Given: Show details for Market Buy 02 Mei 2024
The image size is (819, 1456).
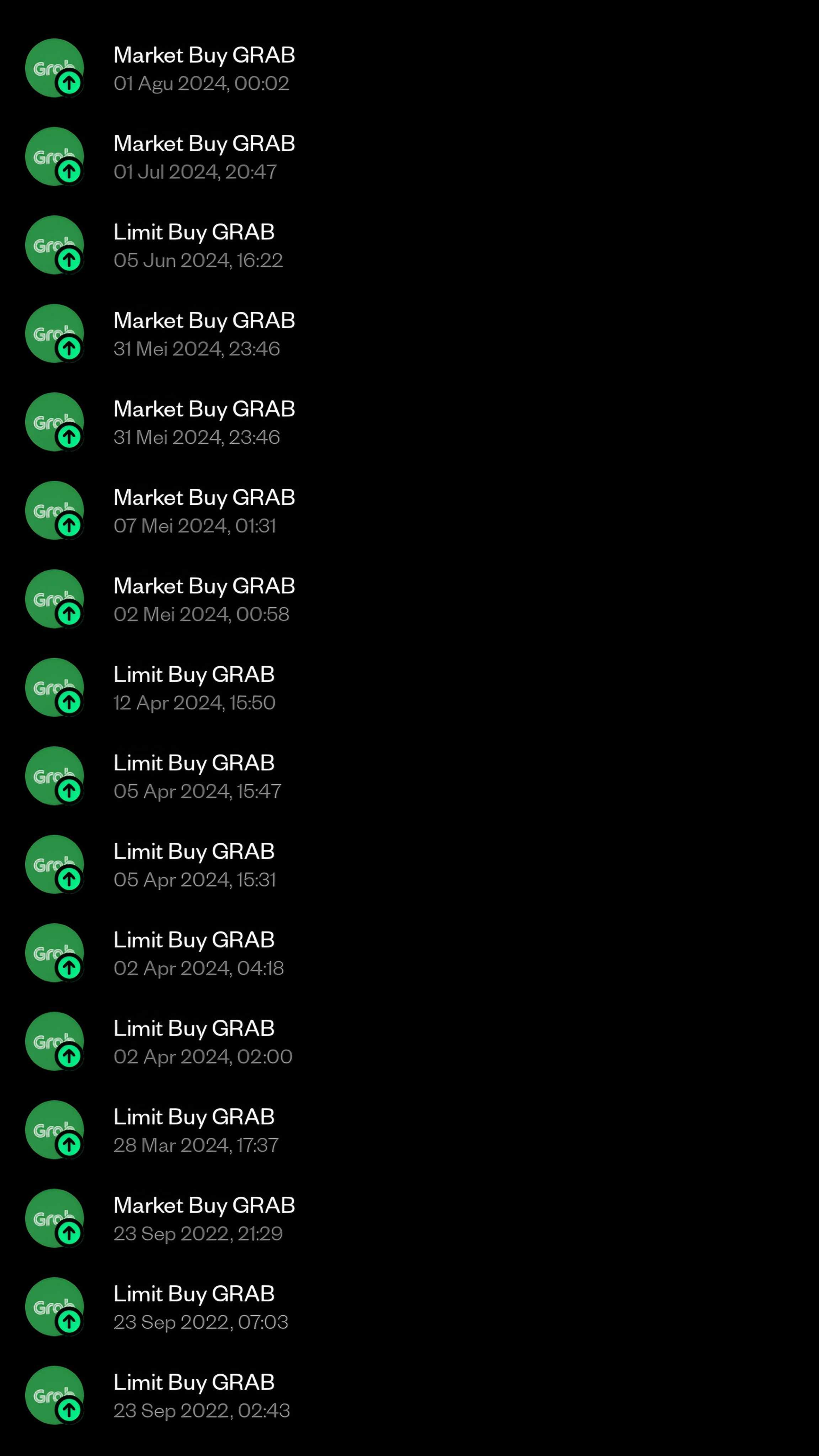Looking at the screenshot, I should (203, 599).
